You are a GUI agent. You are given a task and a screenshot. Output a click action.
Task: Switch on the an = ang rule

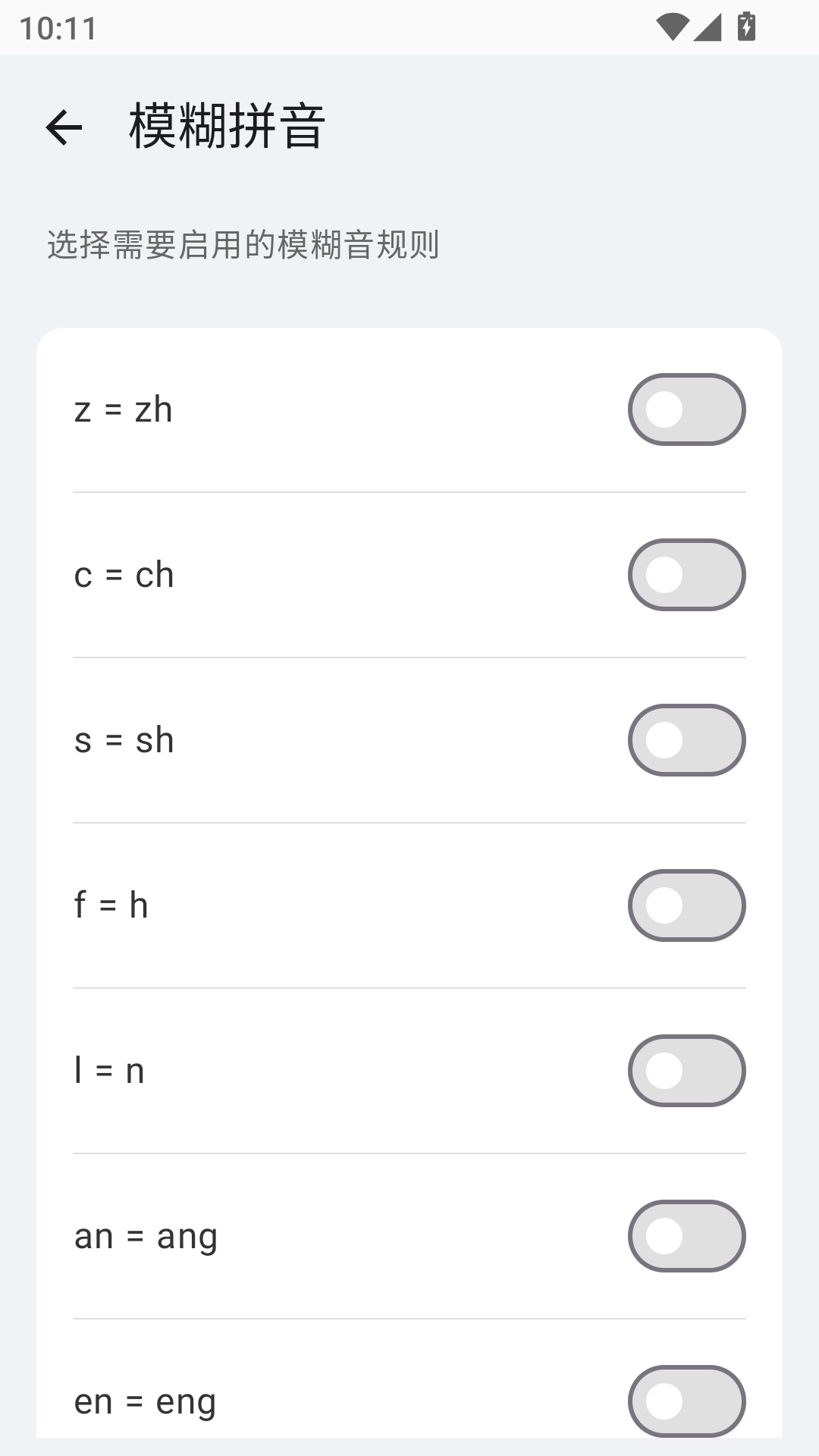coord(686,1236)
